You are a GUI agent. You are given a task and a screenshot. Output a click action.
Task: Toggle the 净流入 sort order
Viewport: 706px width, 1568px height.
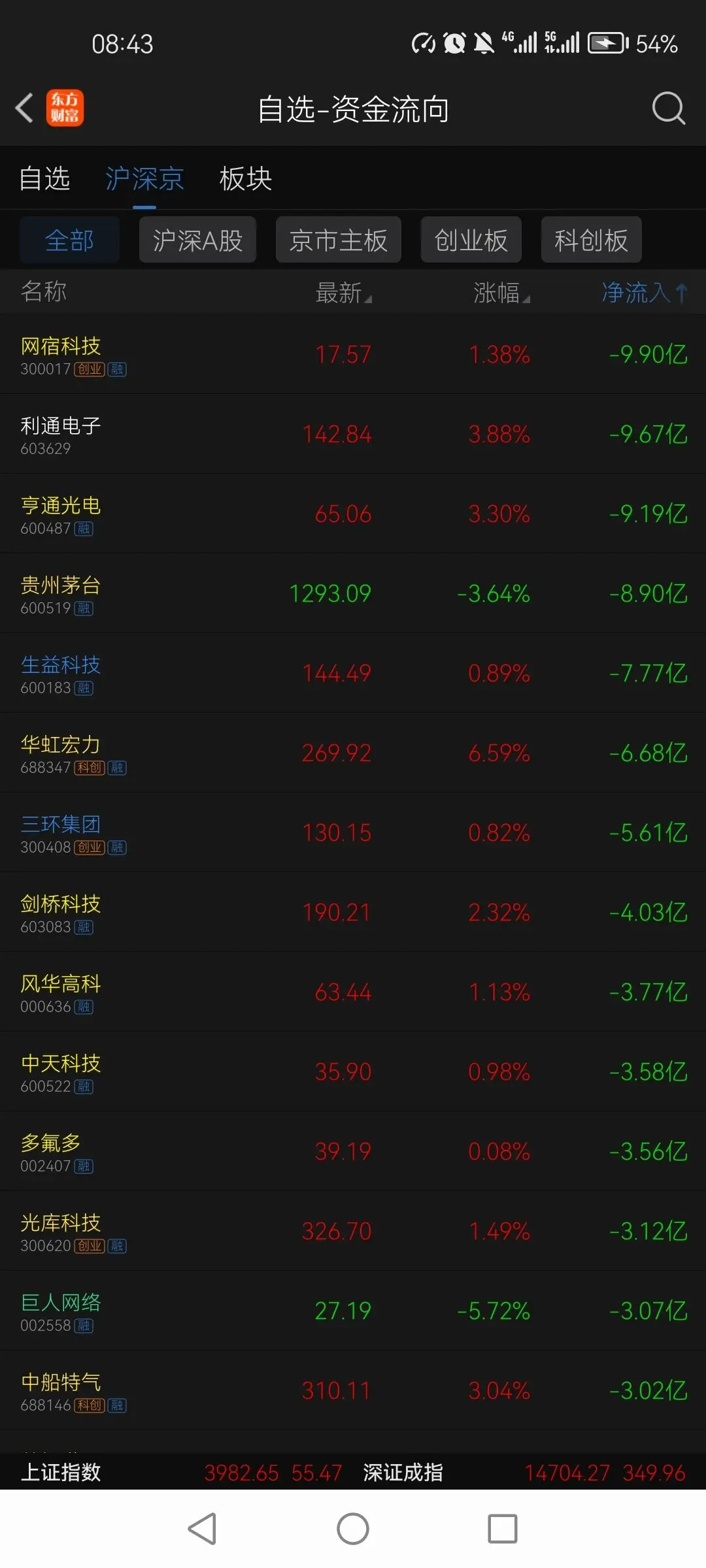[x=644, y=292]
